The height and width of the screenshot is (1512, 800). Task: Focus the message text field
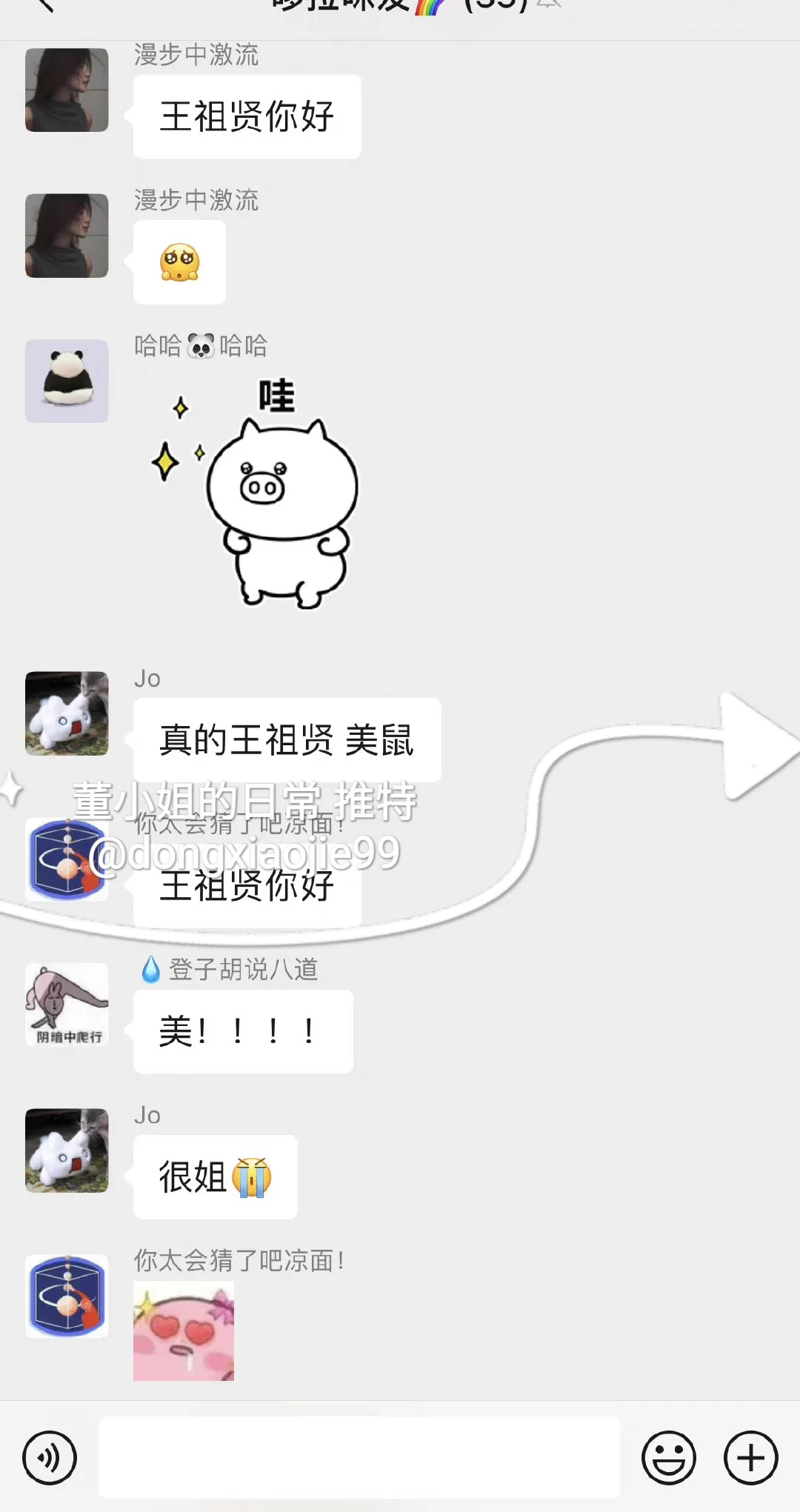(x=359, y=1457)
